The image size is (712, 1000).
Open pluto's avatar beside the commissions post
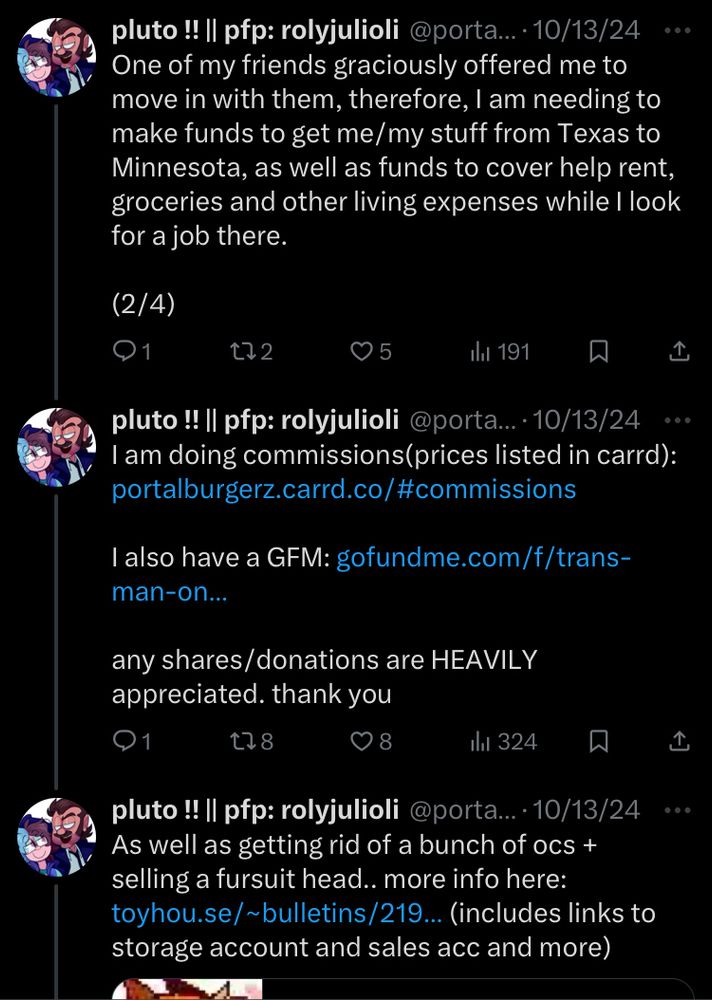coord(57,445)
